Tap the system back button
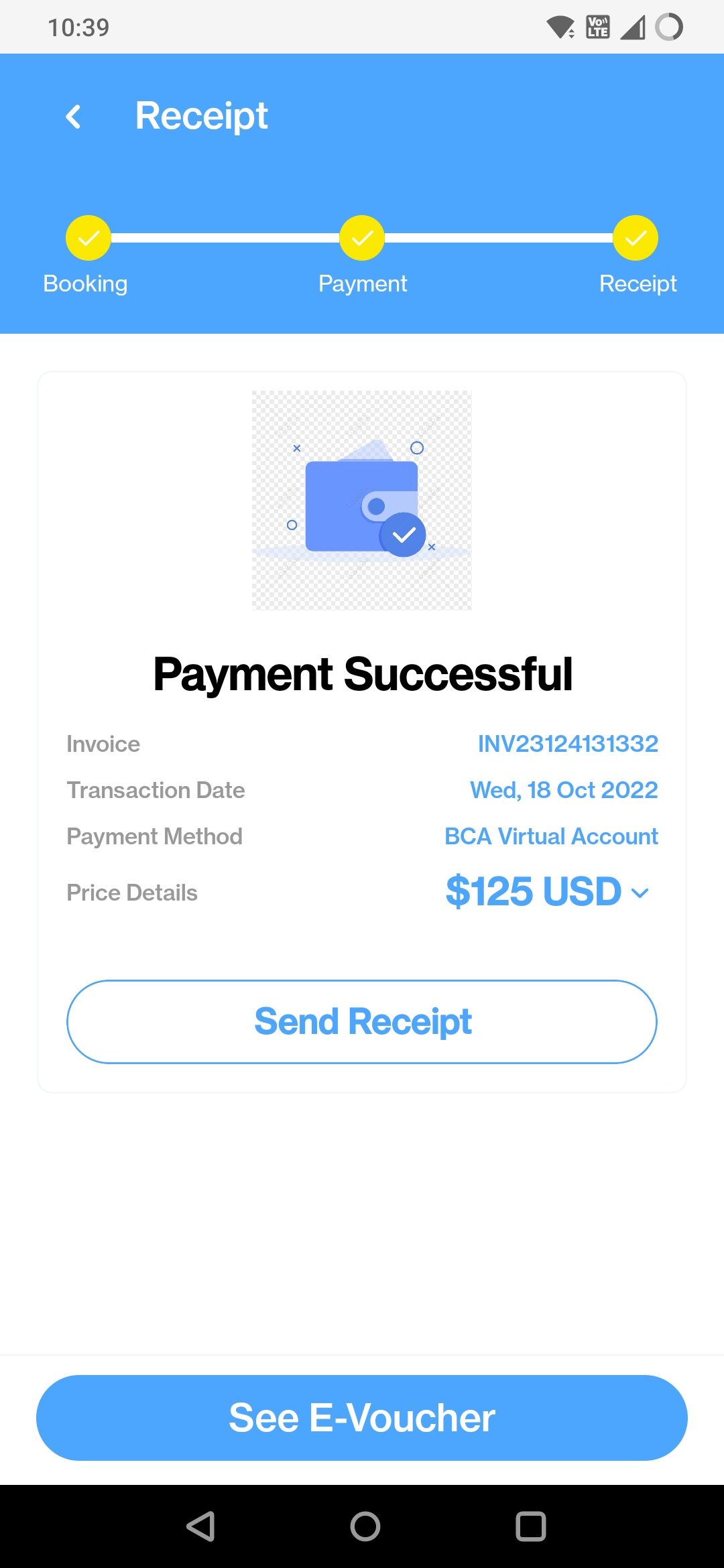The width and height of the screenshot is (724, 1568). (200, 1526)
